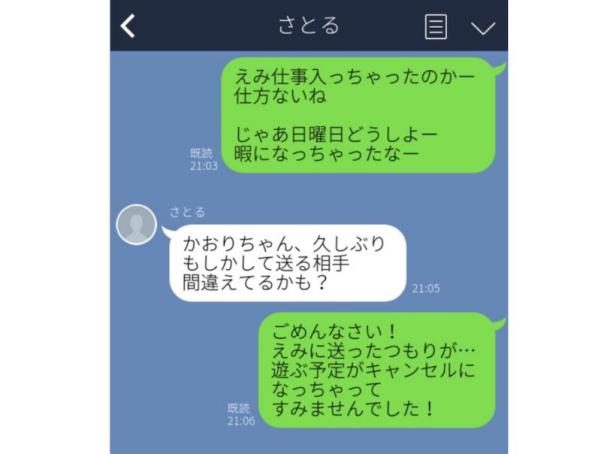Expand the chat menu chevron
This screenshot has height=454, width=601.
point(483,28)
